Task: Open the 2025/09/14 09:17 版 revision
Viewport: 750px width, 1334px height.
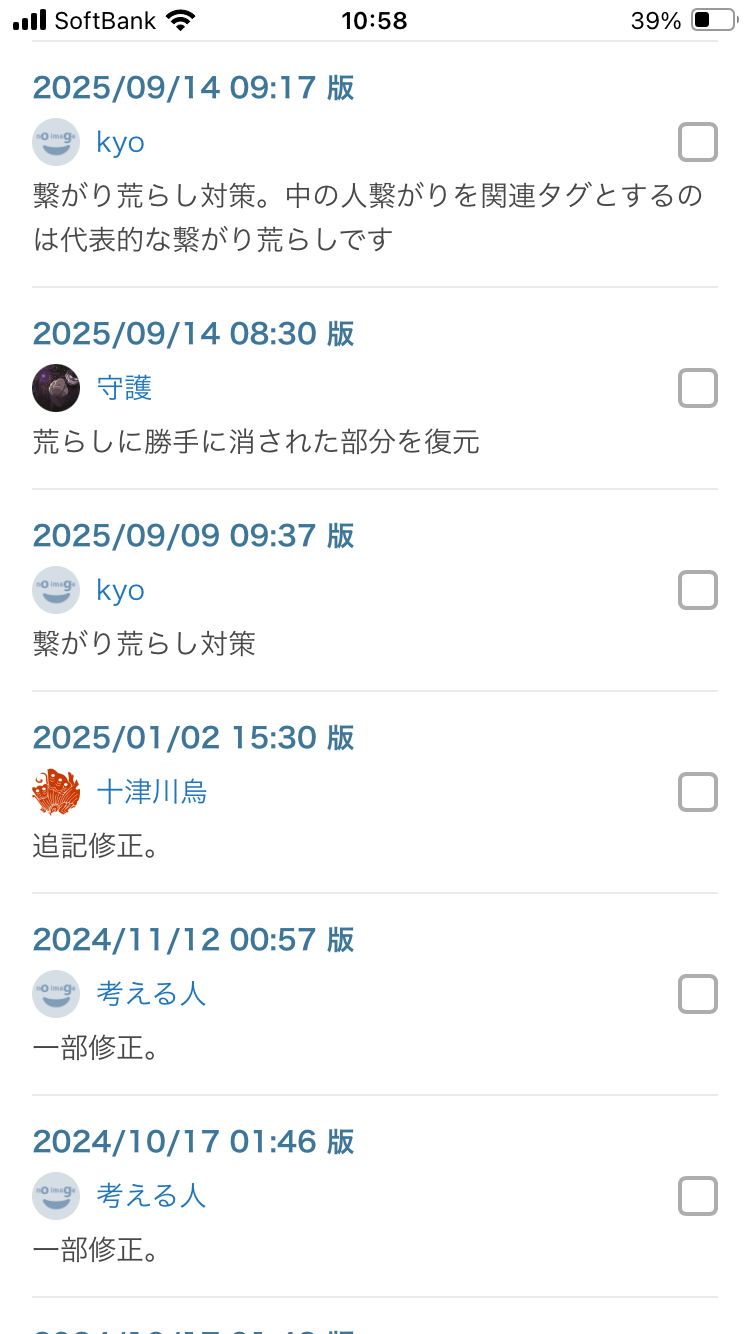Action: (x=193, y=88)
